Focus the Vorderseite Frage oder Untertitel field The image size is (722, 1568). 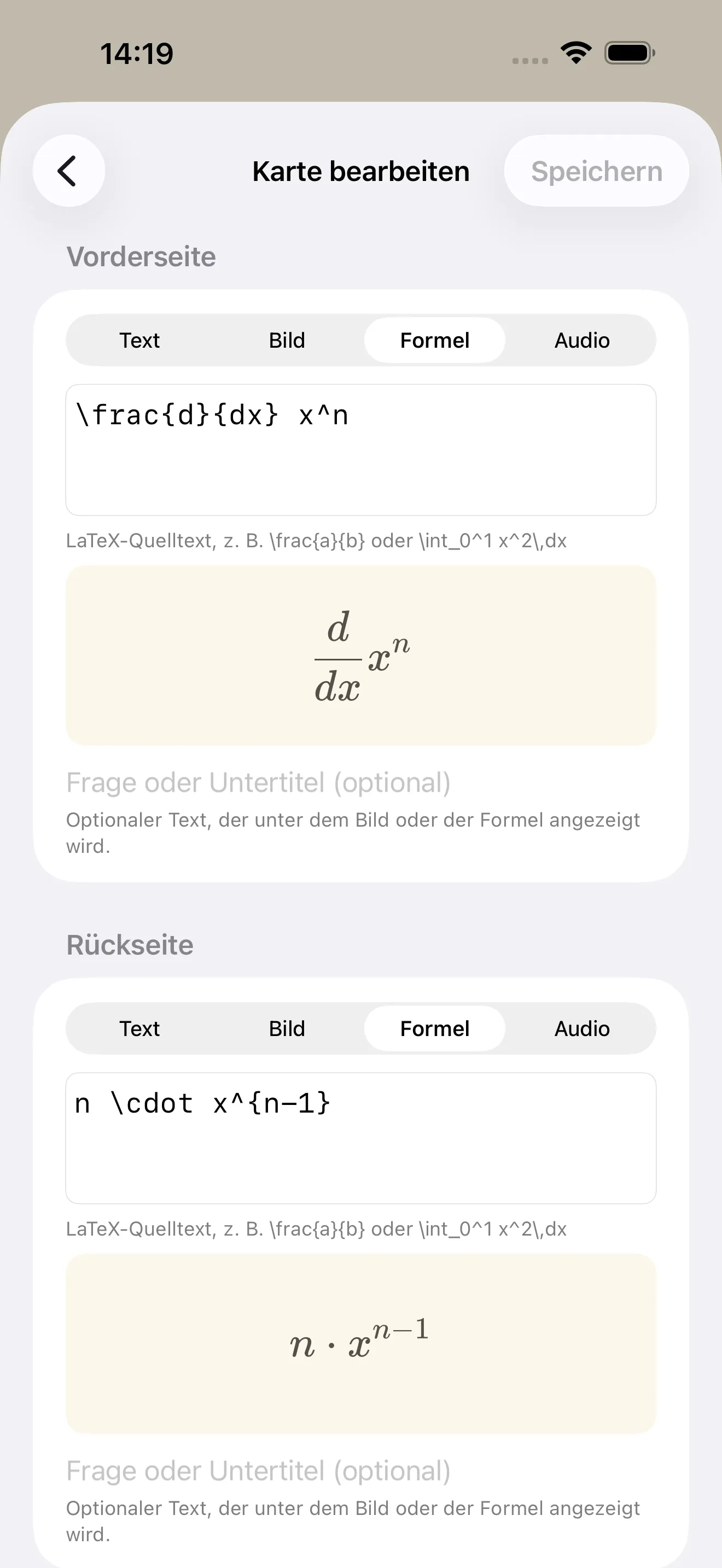tap(361, 782)
